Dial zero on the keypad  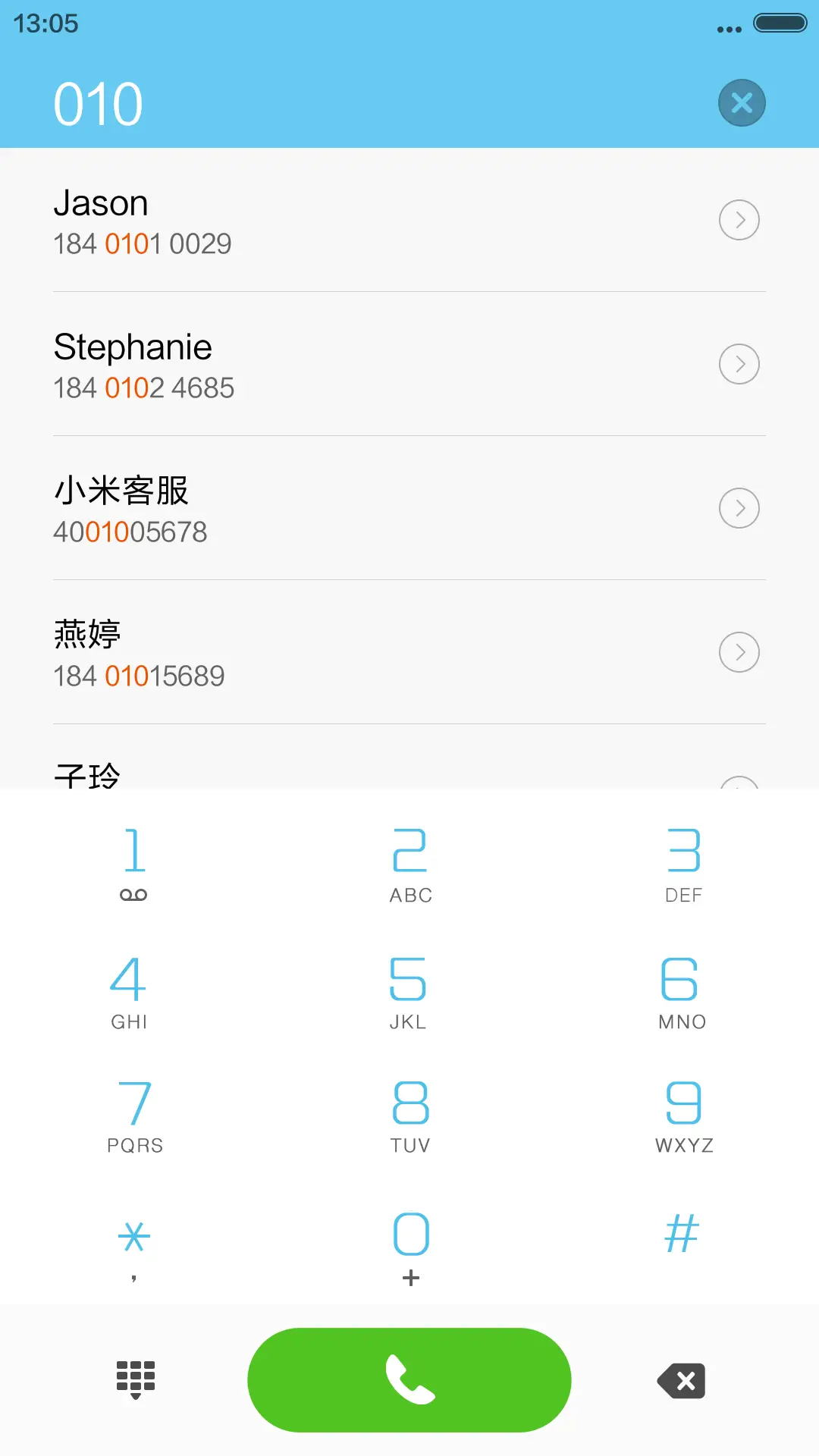click(x=409, y=1236)
